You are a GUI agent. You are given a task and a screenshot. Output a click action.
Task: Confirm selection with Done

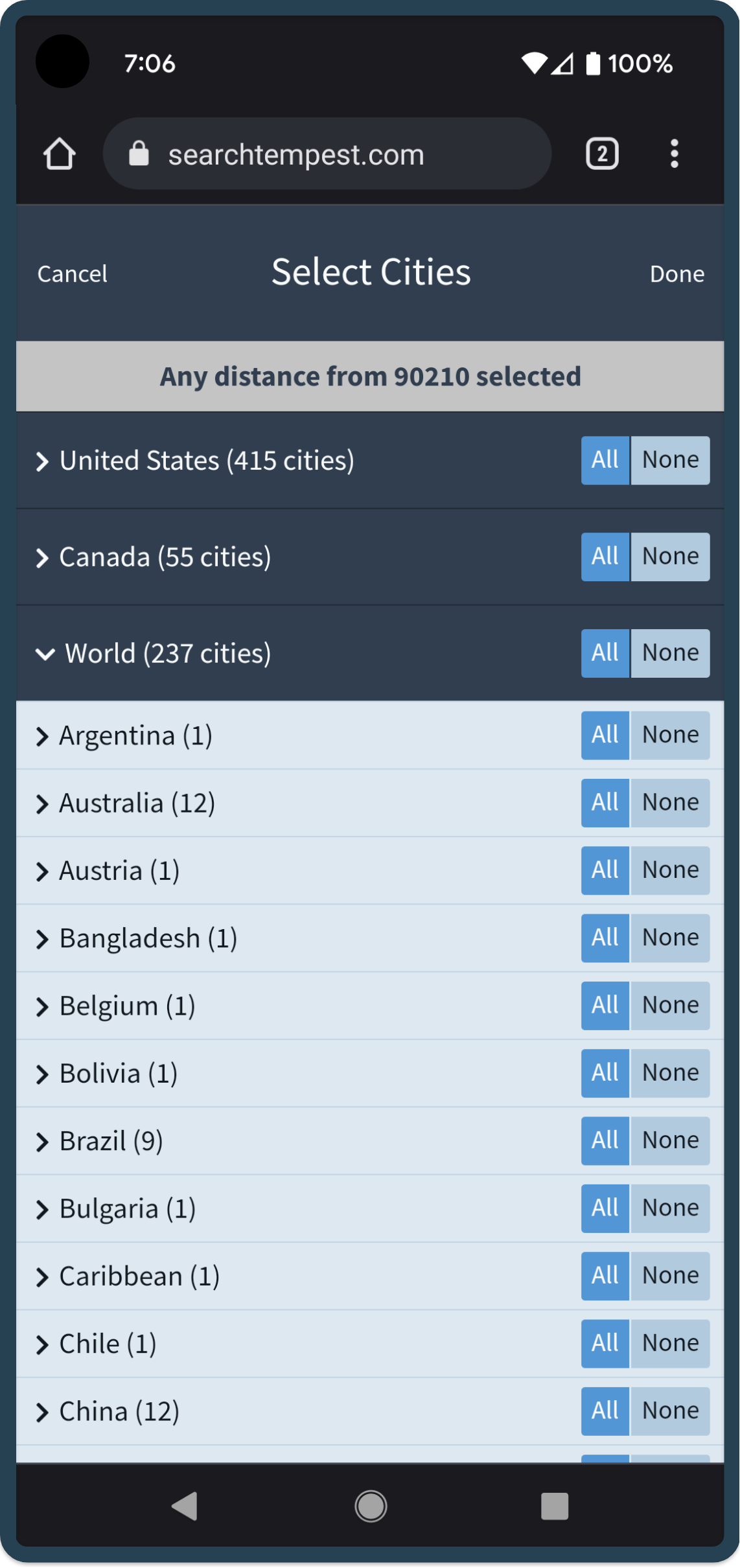[x=677, y=274]
